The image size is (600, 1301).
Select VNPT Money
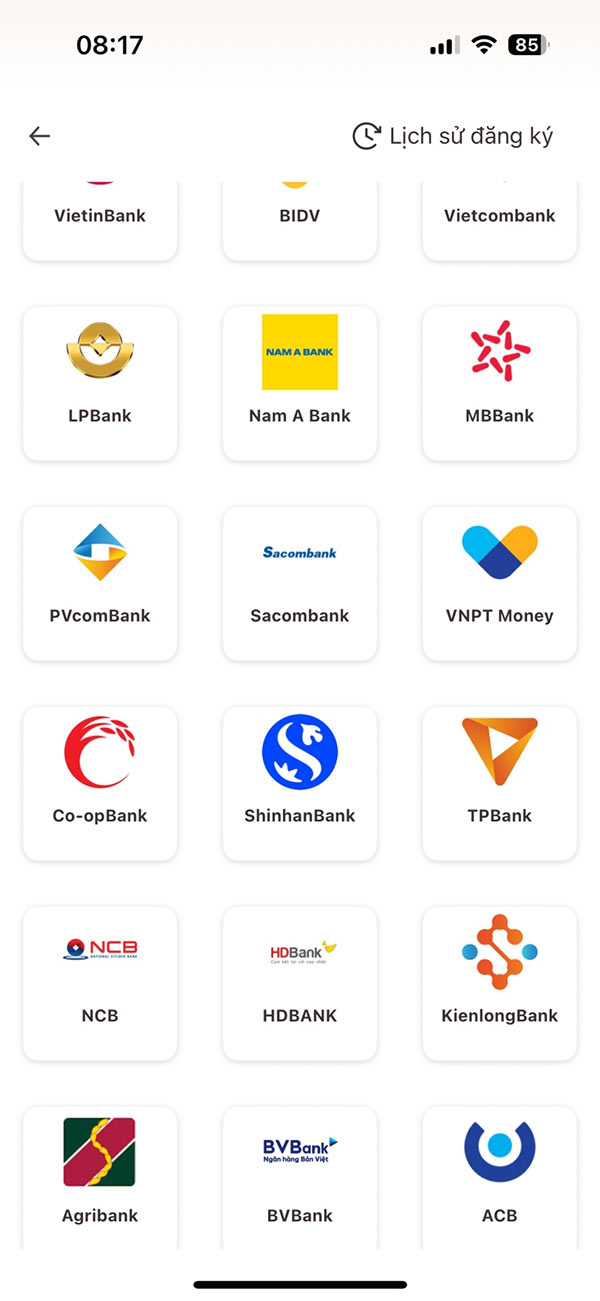(x=500, y=583)
